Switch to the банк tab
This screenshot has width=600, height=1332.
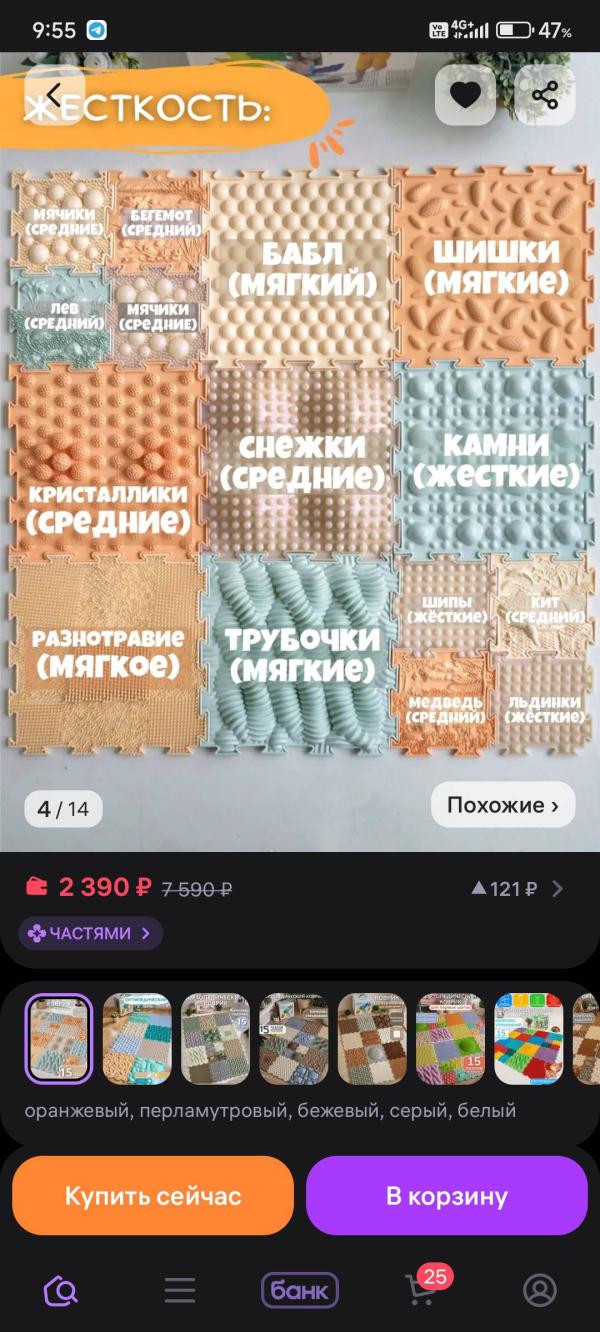coord(300,1290)
